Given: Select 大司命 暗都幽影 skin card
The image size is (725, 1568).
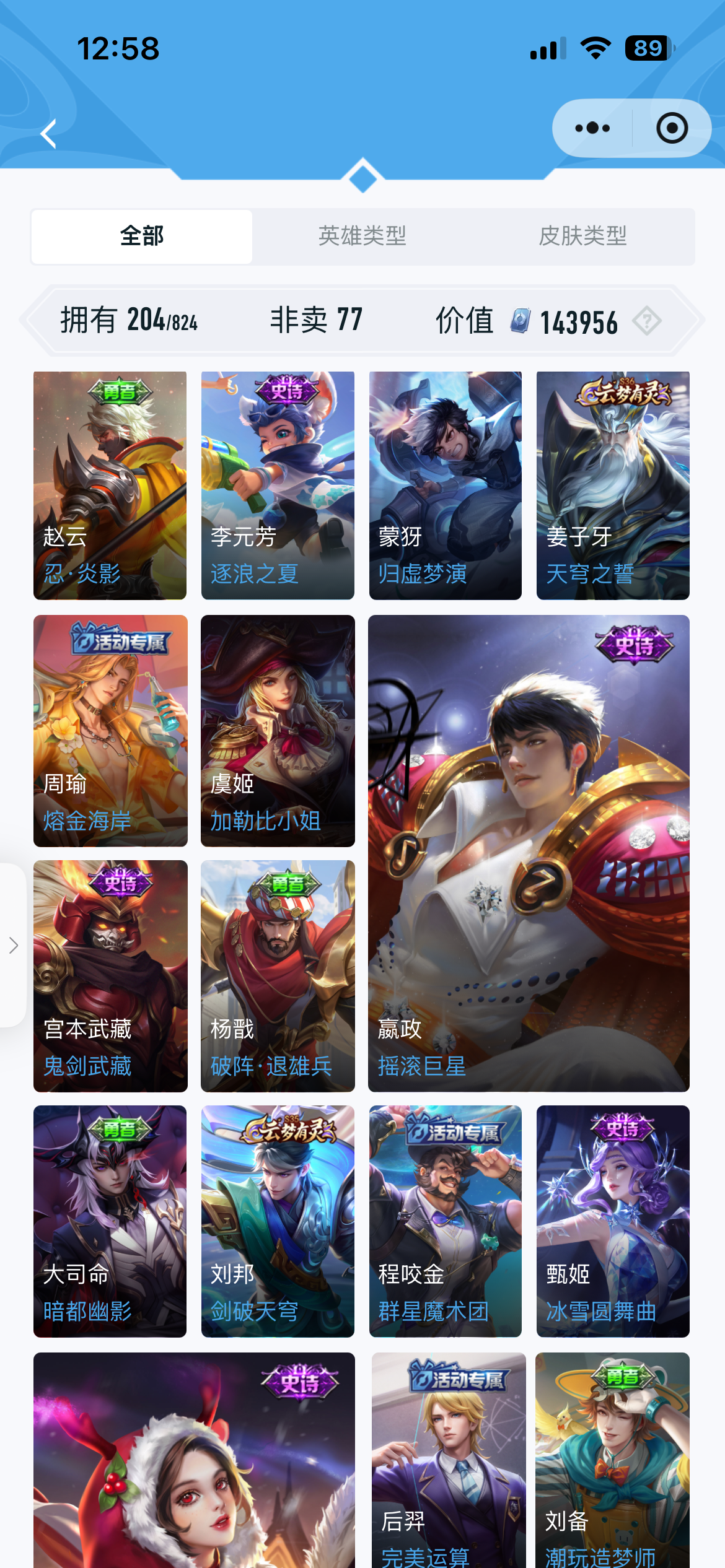Looking at the screenshot, I should pyautogui.click(x=110, y=1221).
